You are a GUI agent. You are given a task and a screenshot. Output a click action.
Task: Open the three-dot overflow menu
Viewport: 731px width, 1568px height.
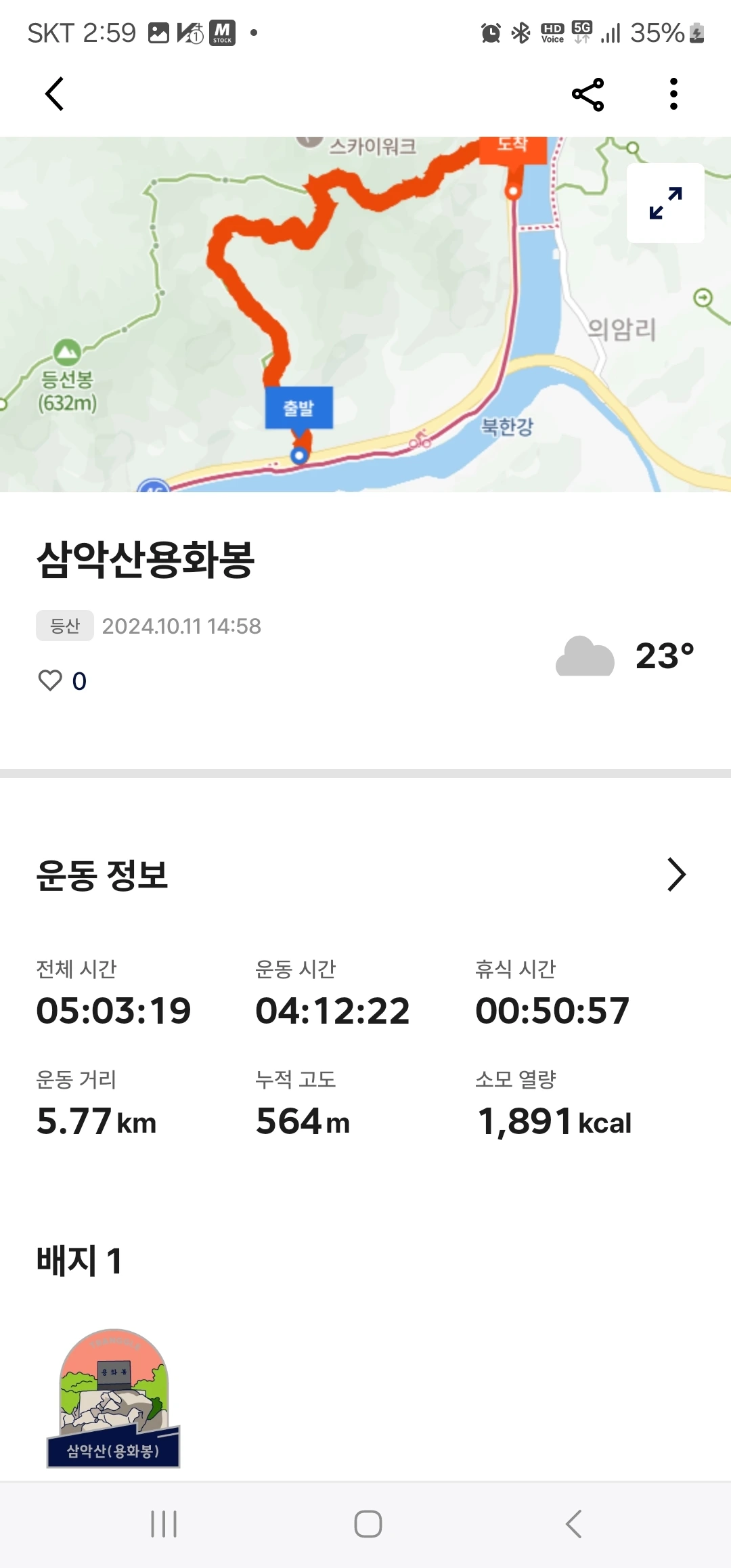(673, 95)
